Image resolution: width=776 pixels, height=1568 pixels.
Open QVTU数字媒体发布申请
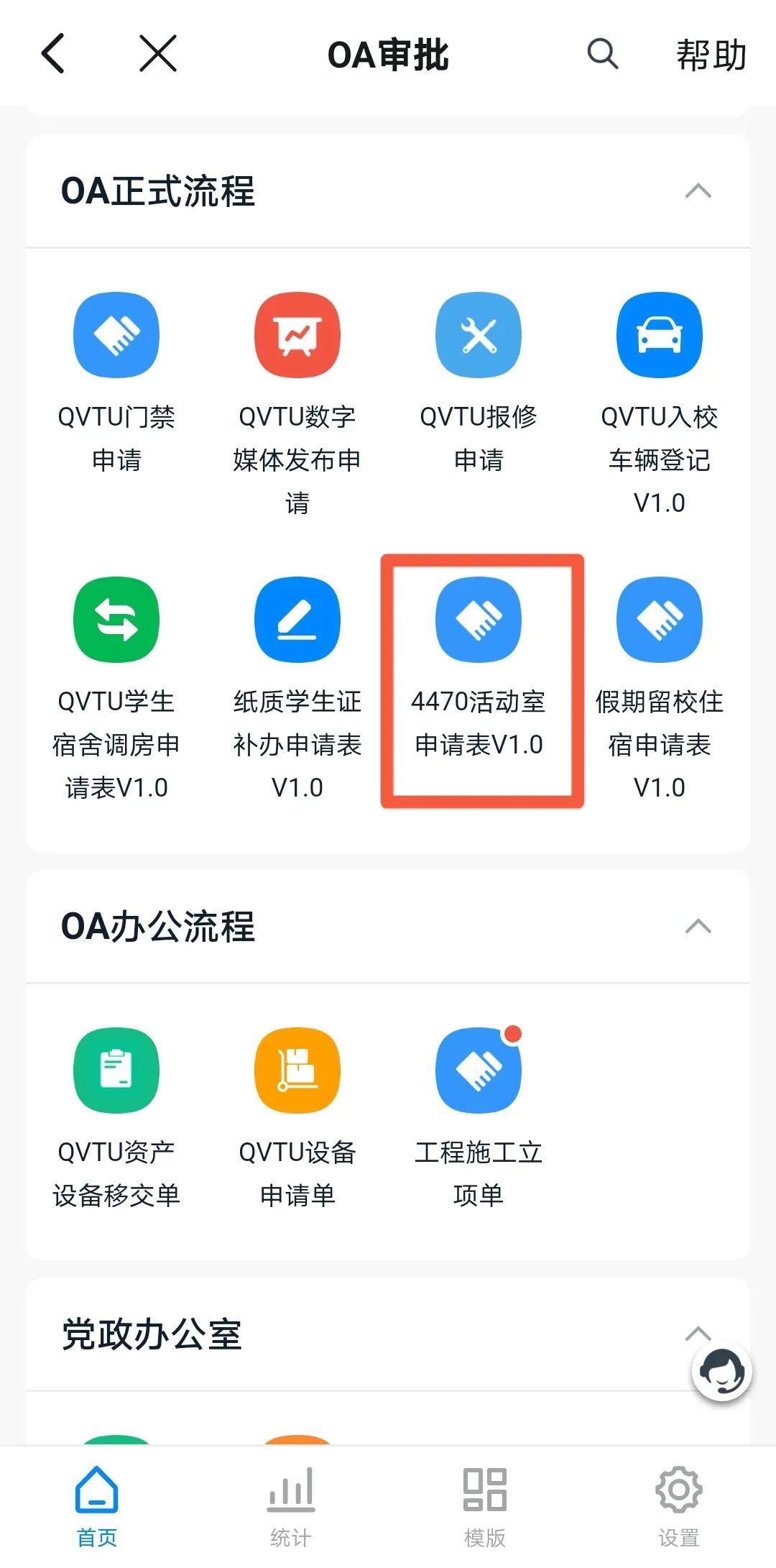pos(297,335)
